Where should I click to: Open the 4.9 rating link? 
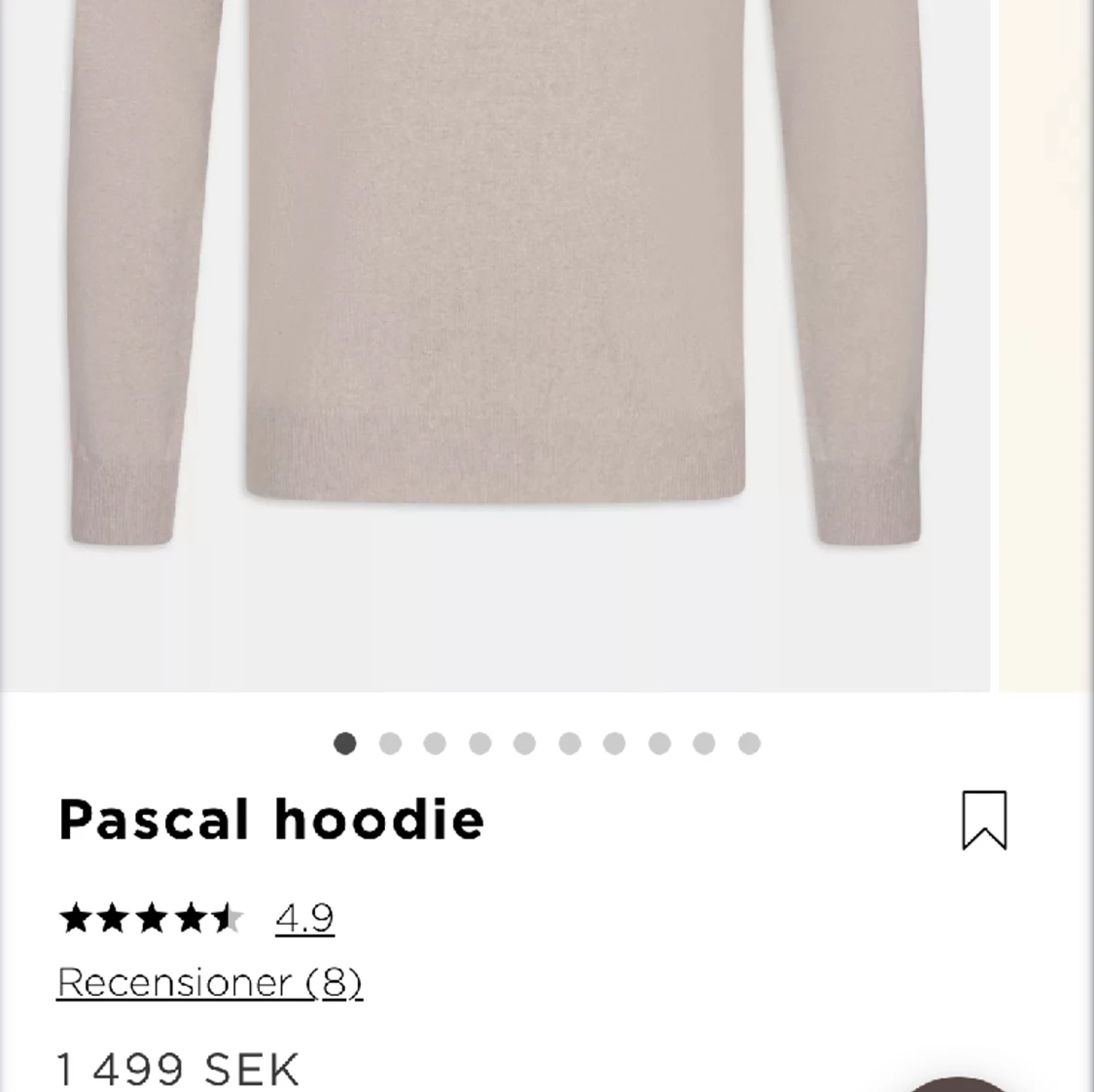[304, 917]
